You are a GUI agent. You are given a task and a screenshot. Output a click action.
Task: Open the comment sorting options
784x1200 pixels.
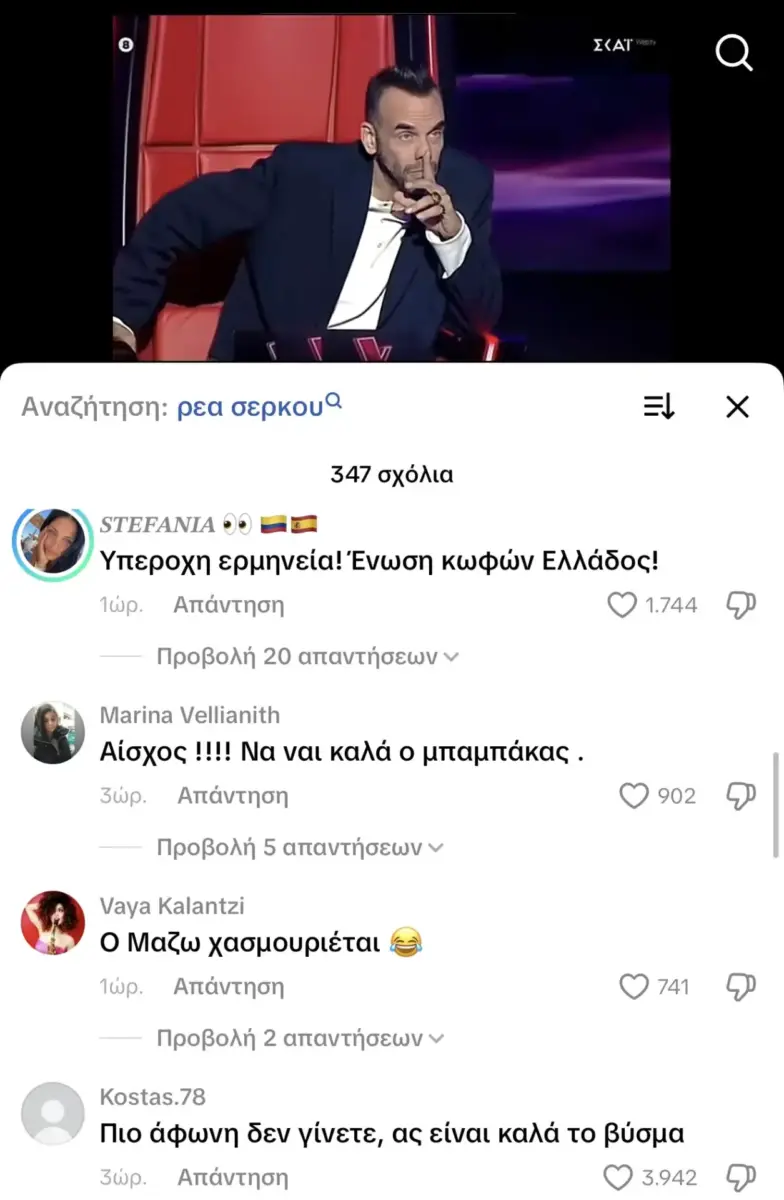[659, 407]
